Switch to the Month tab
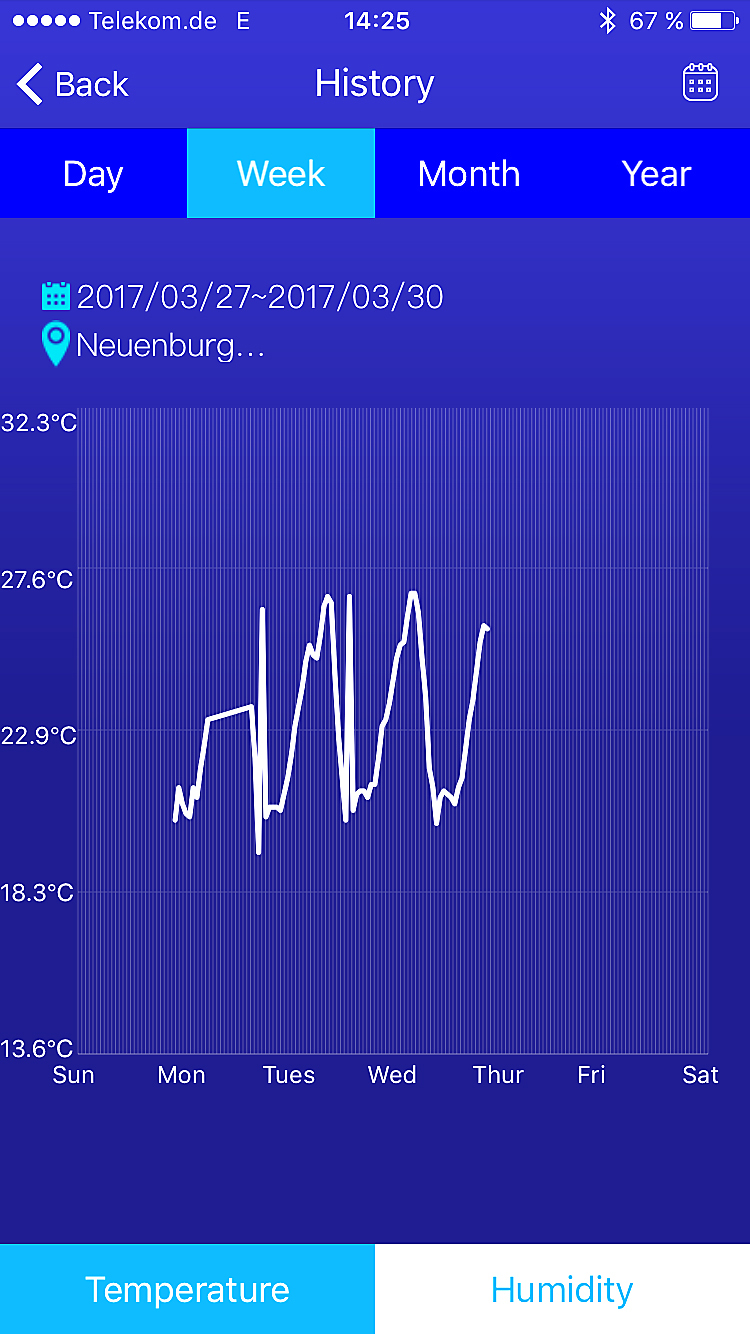 468,174
